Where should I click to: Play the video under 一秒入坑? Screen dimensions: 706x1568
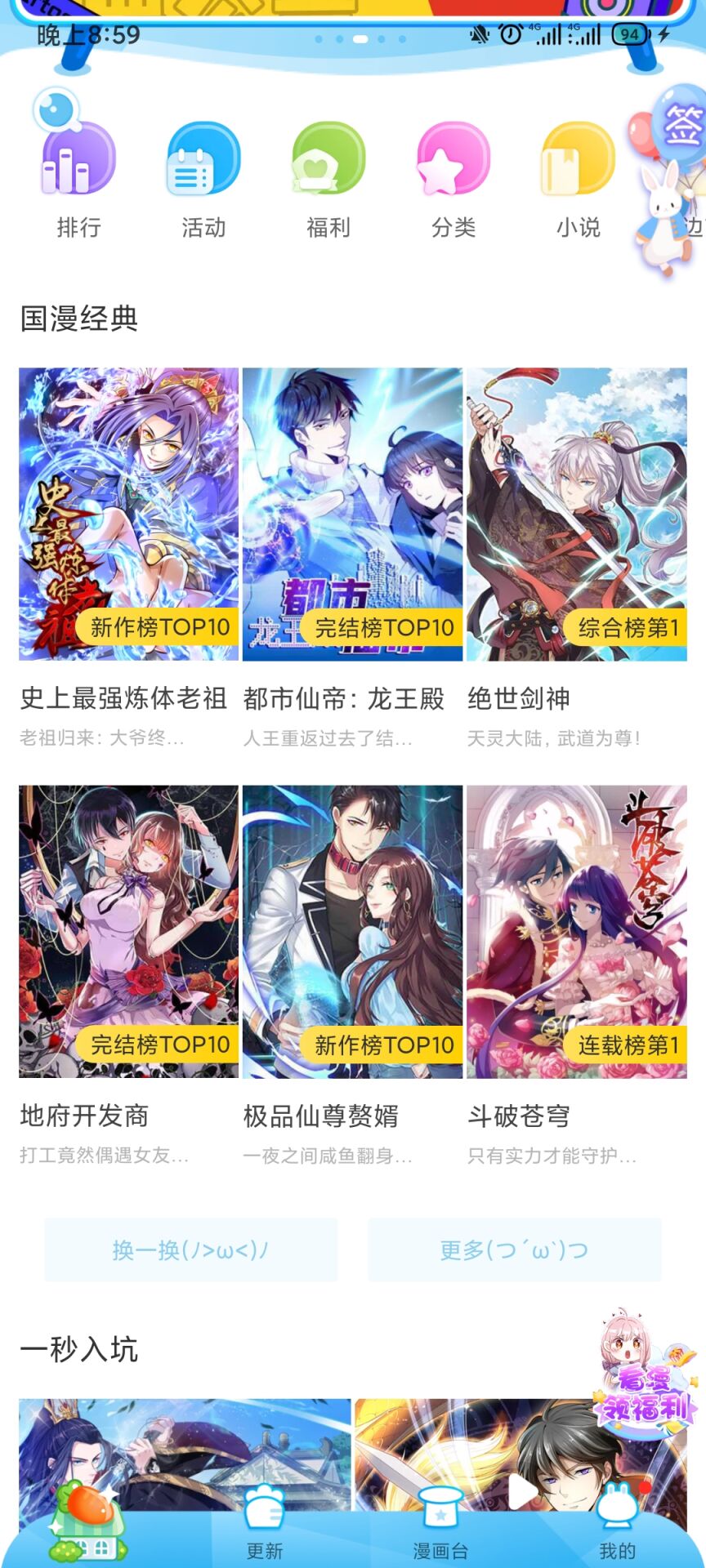(x=521, y=1493)
